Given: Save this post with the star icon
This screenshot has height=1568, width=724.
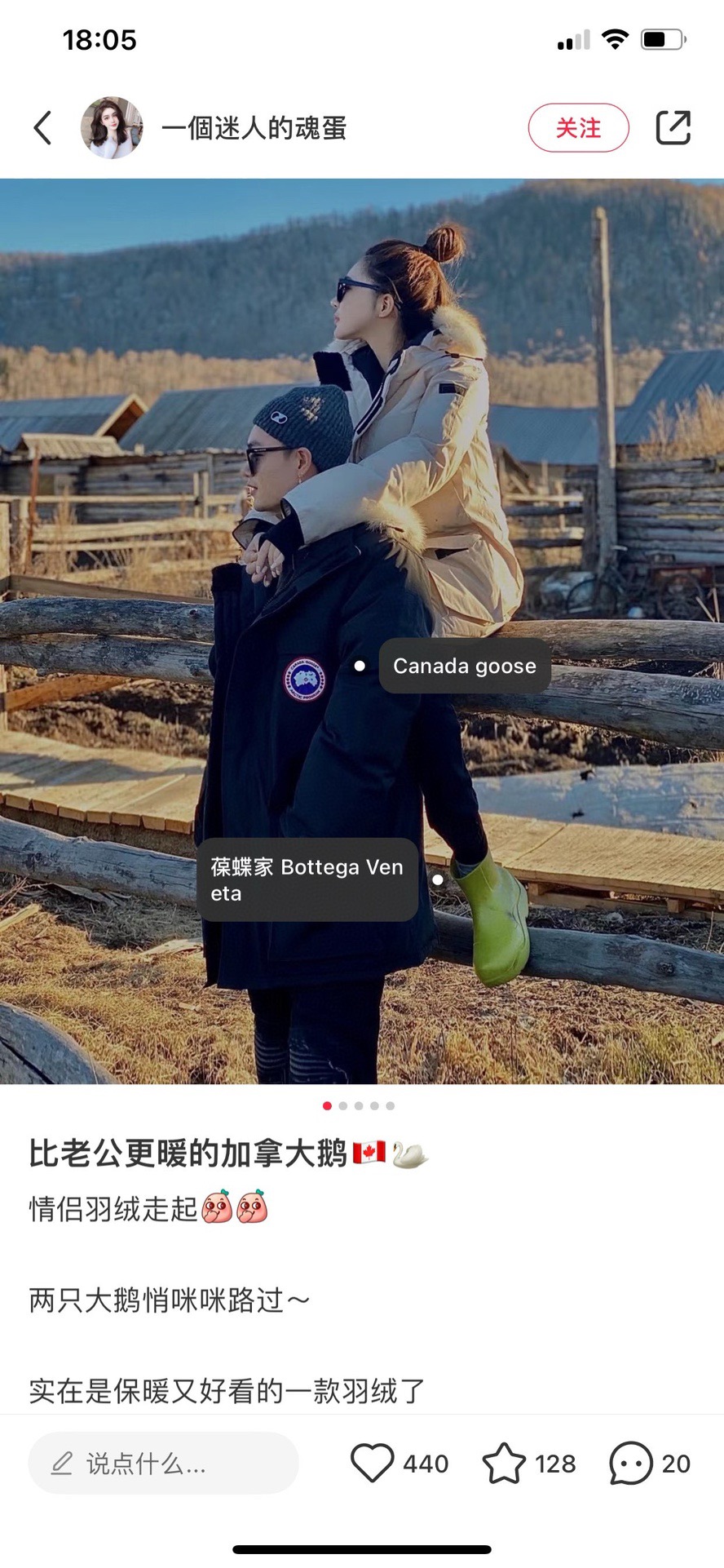Looking at the screenshot, I should [504, 1463].
